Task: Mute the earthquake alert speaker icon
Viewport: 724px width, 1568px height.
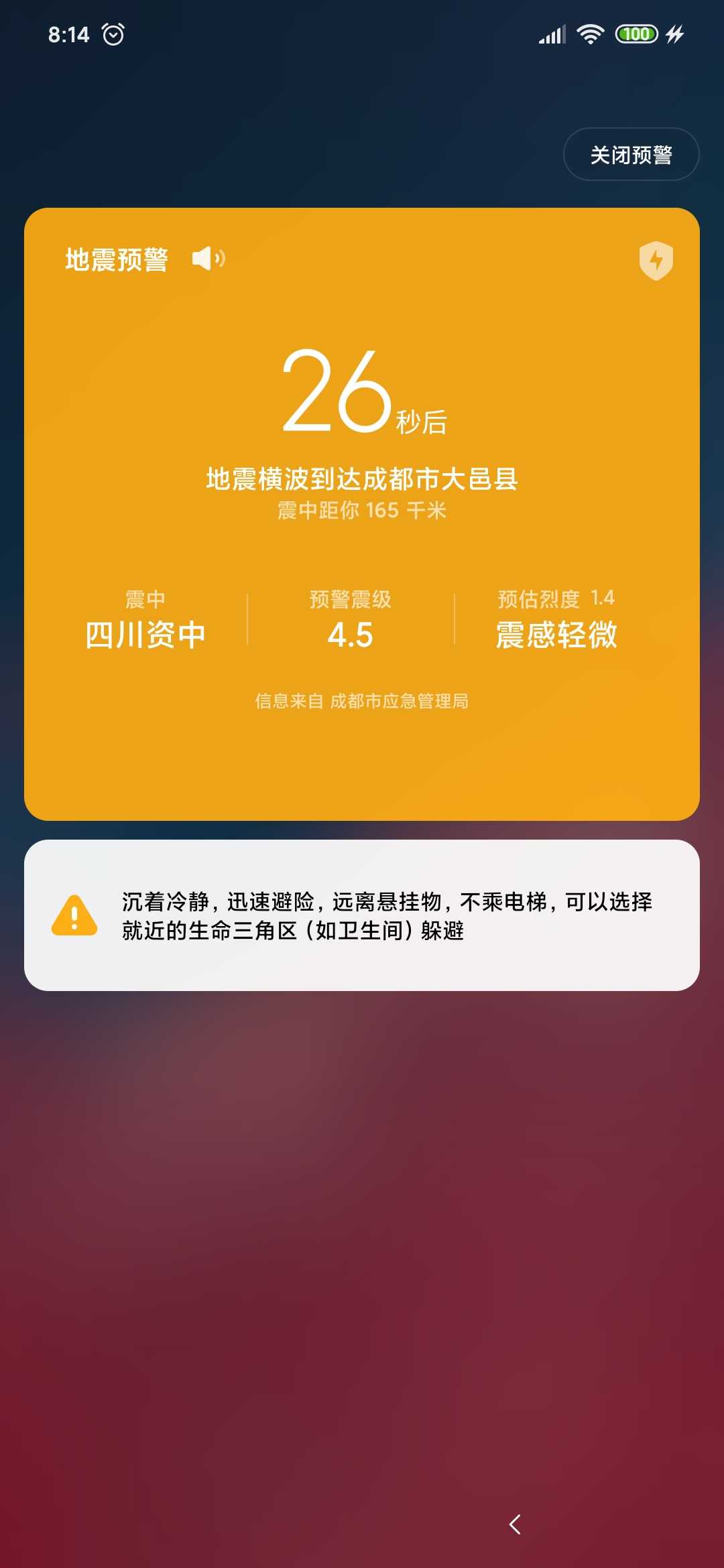Action: pyautogui.click(x=208, y=259)
